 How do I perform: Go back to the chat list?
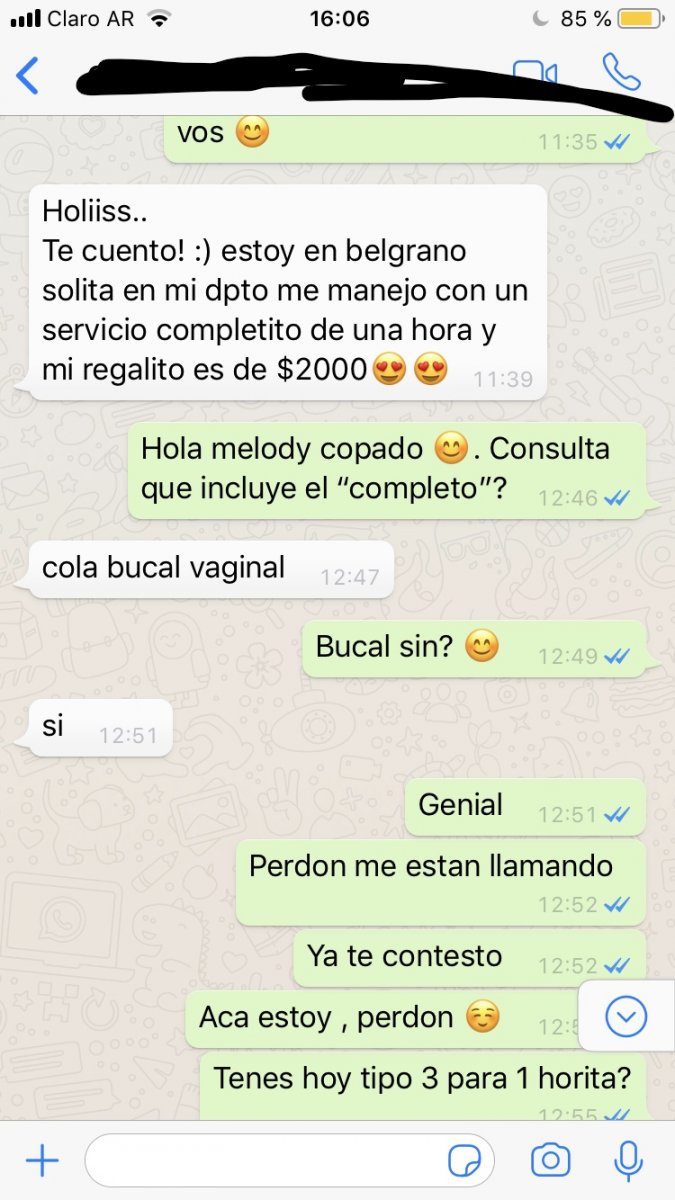(28, 76)
